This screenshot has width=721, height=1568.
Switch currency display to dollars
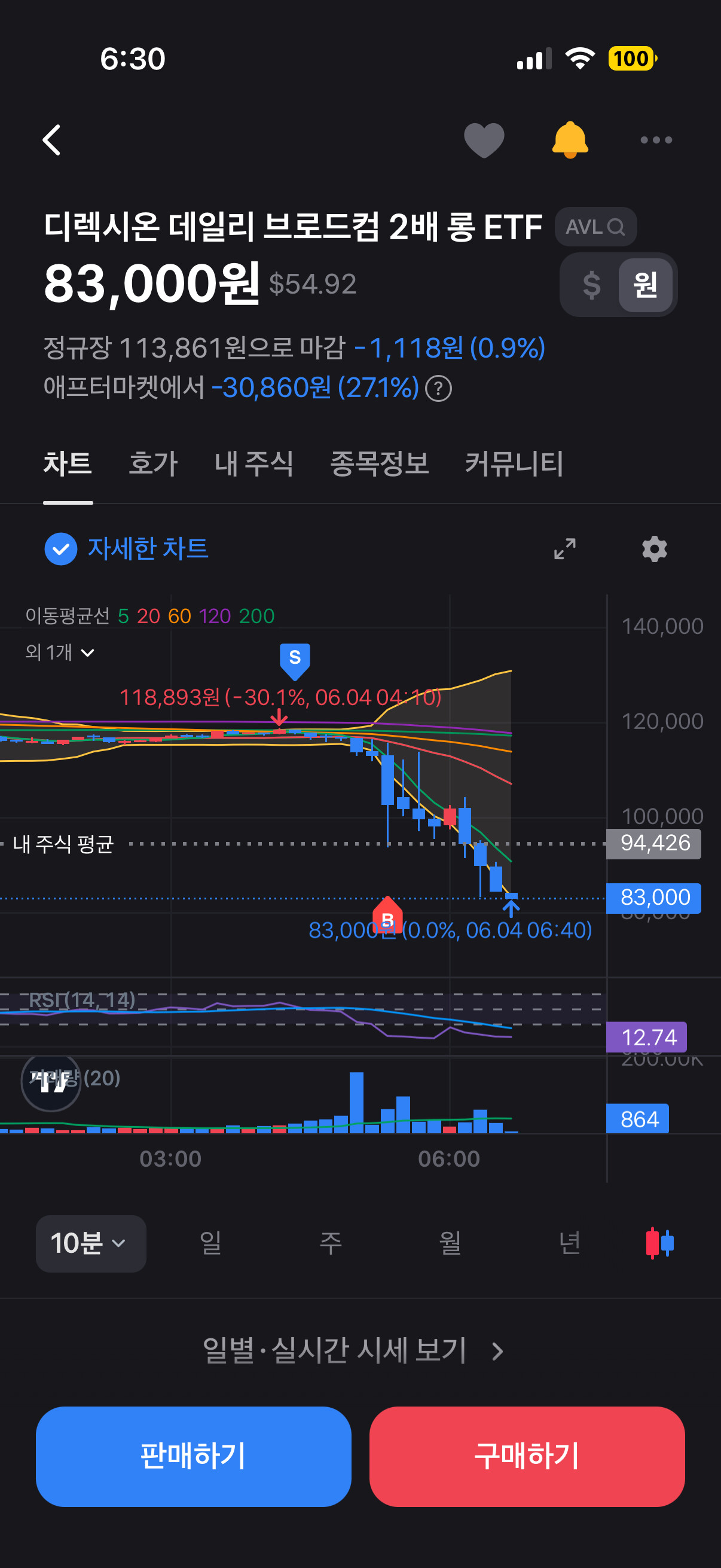pos(591,285)
